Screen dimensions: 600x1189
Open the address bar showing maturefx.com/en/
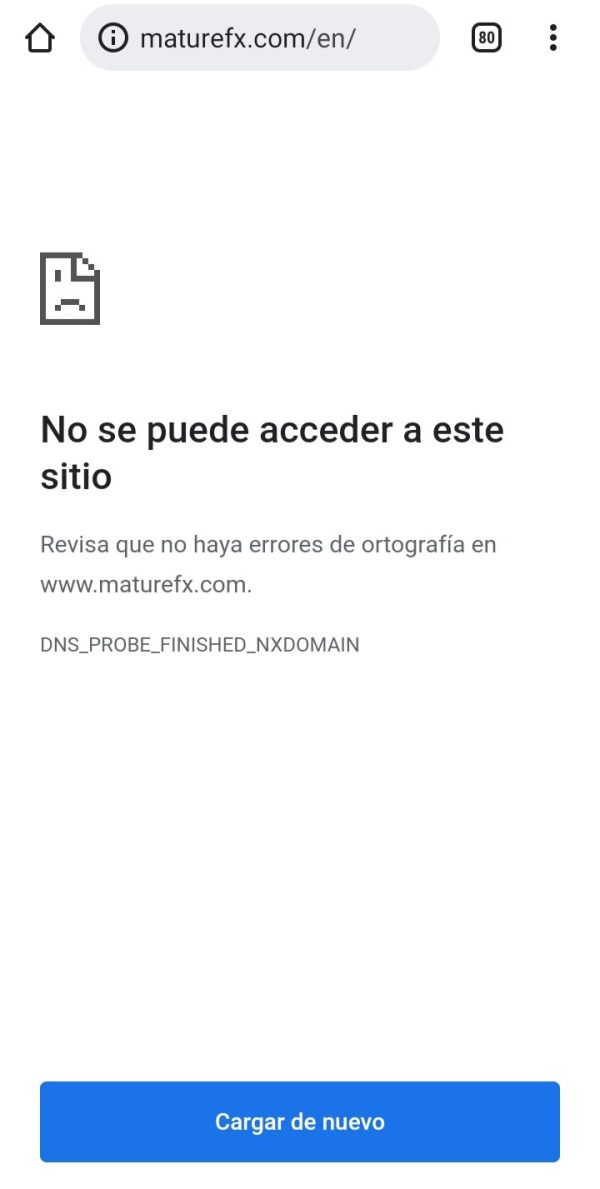tap(259, 37)
